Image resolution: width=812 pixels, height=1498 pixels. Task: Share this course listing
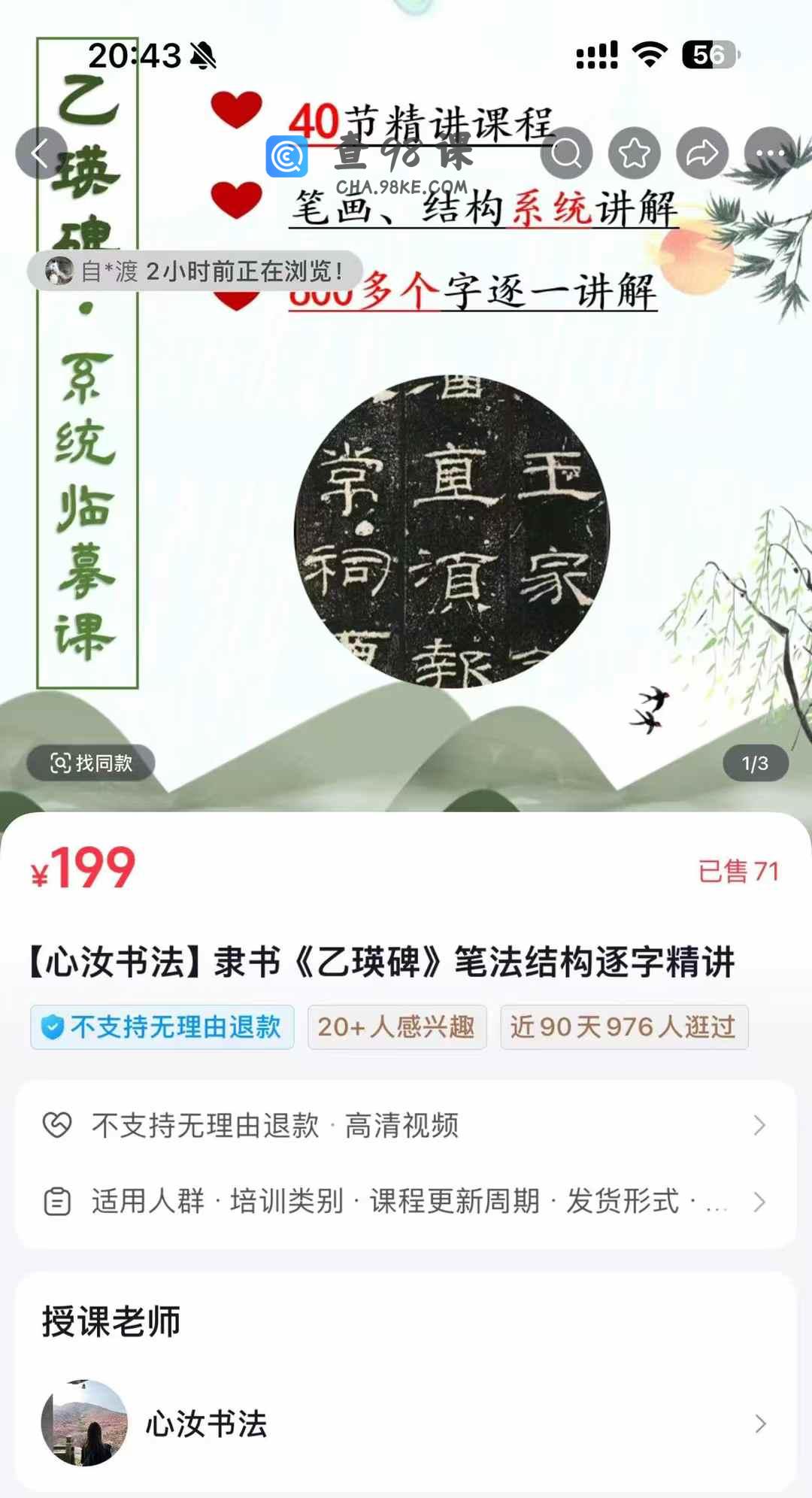(x=702, y=153)
